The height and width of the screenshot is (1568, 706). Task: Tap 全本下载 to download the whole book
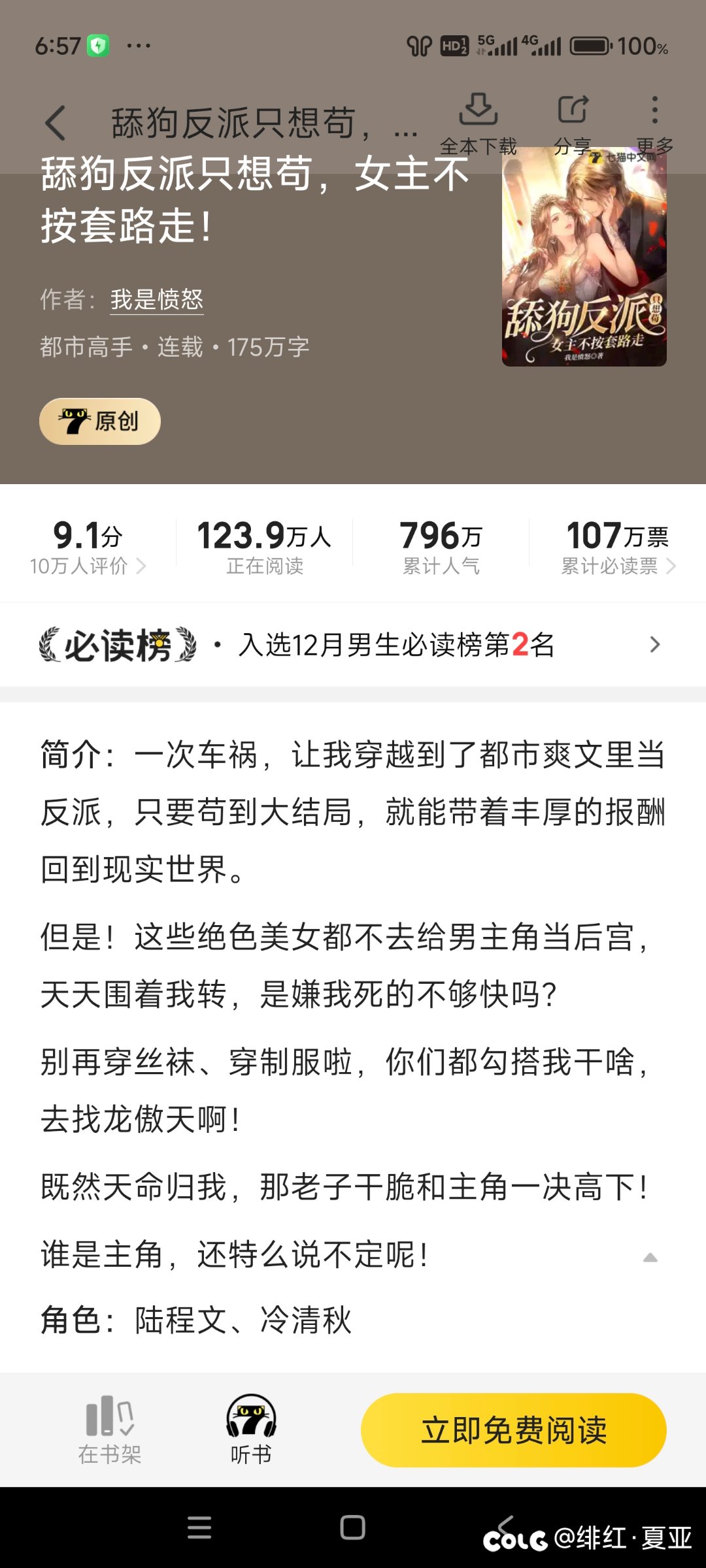coord(479,122)
